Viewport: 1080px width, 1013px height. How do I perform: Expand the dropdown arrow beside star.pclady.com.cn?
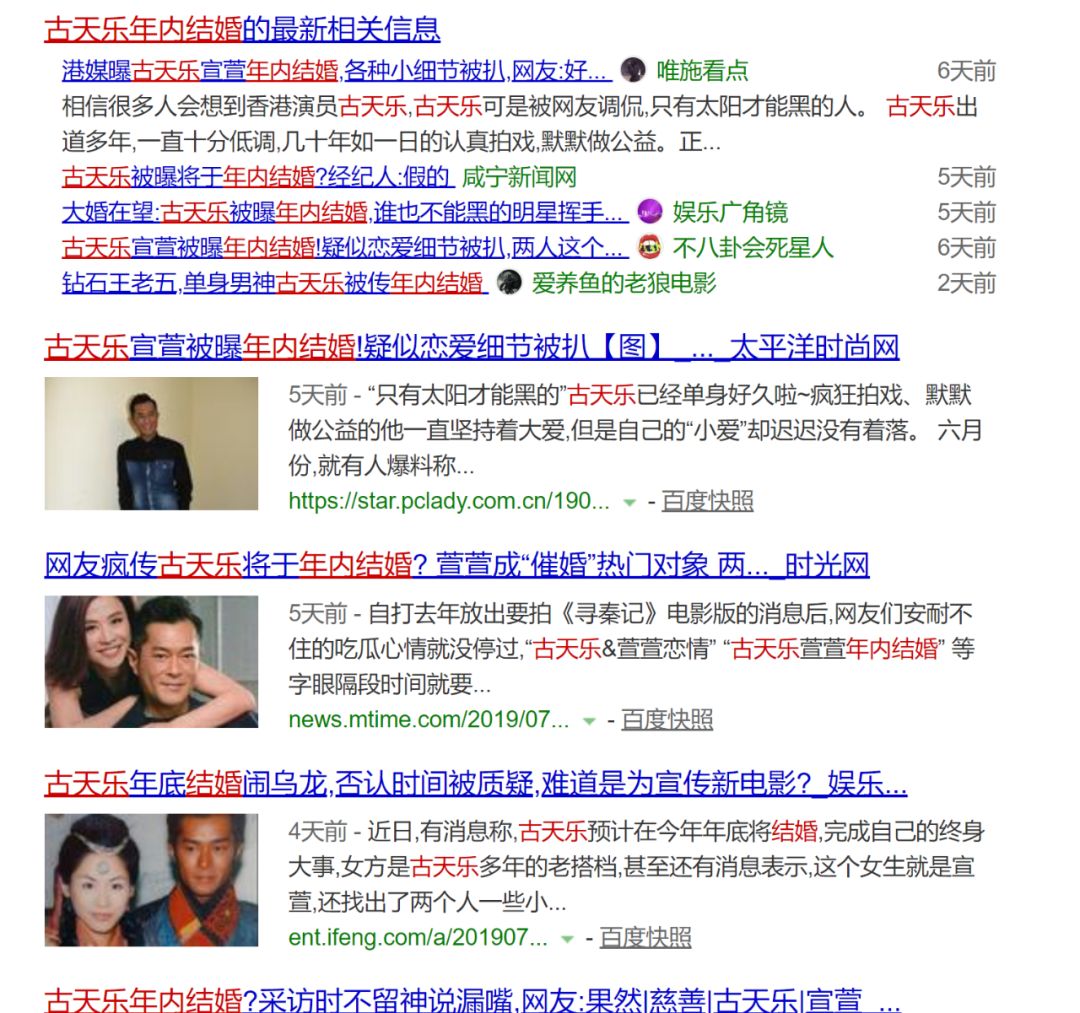[x=629, y=502]
